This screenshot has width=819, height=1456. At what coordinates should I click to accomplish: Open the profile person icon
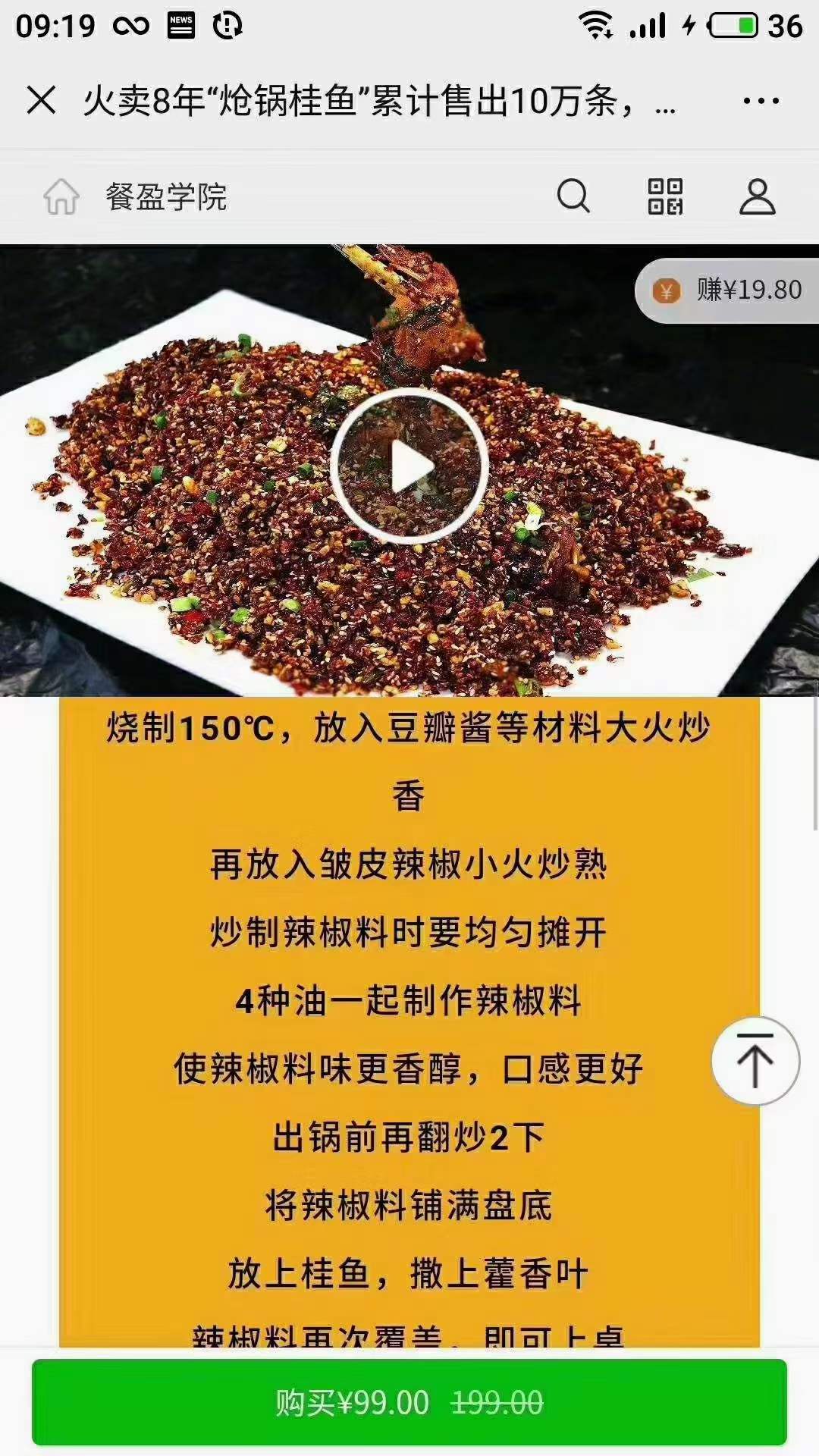[755, 197]
